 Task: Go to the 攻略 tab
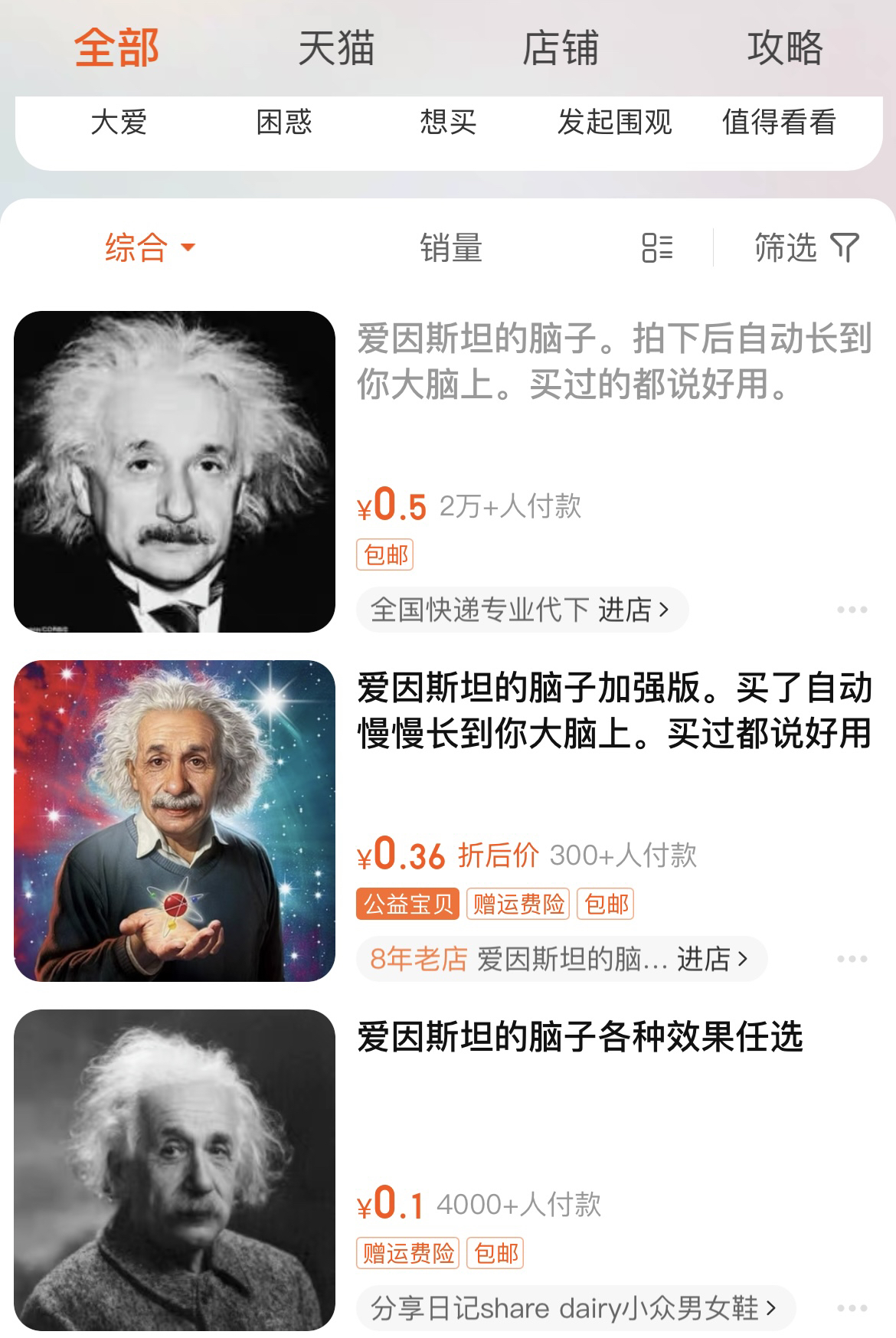pyautogui.click(x=784, y=48)
